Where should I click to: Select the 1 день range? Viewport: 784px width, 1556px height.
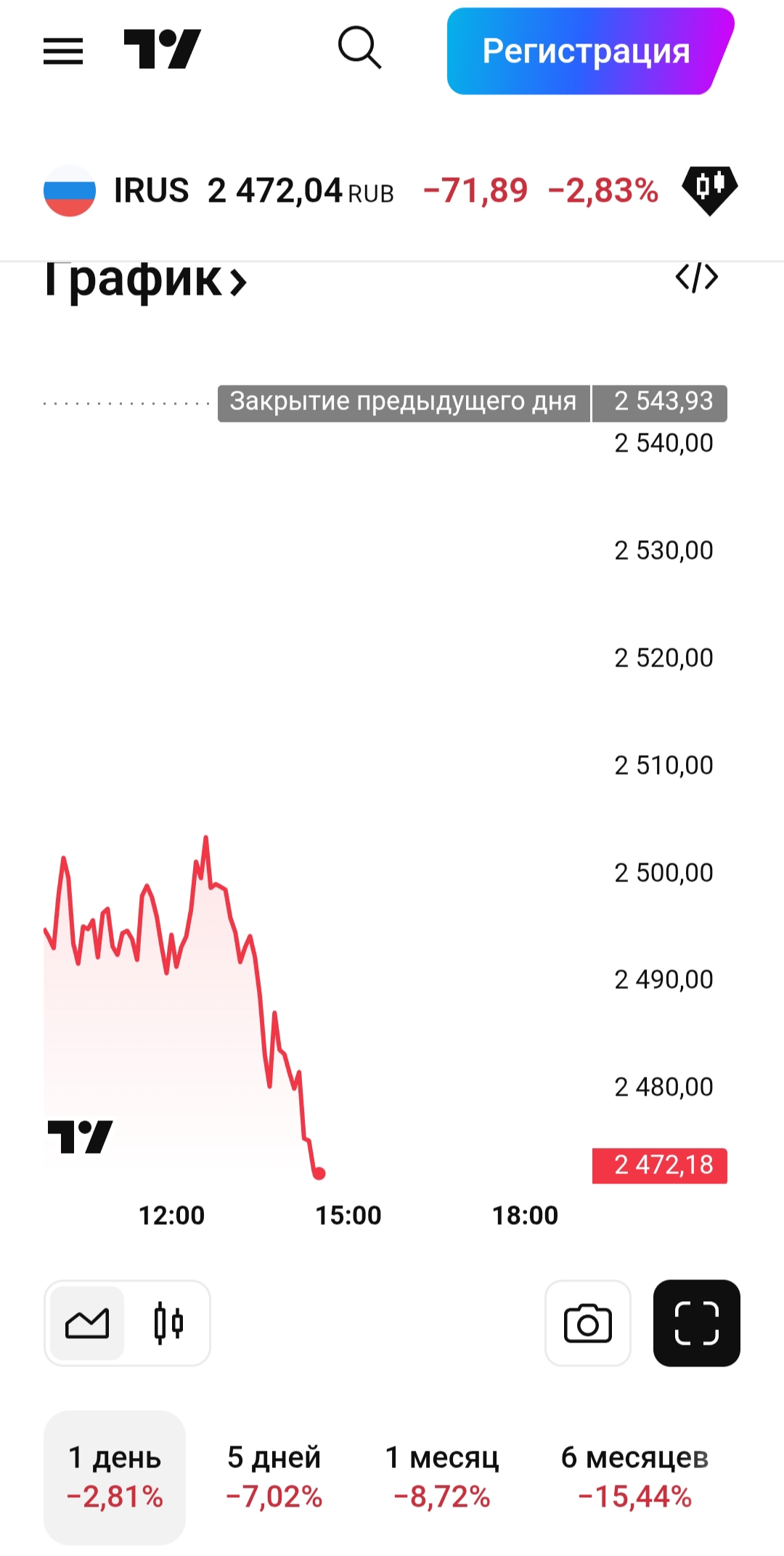tap(115, 1477)
